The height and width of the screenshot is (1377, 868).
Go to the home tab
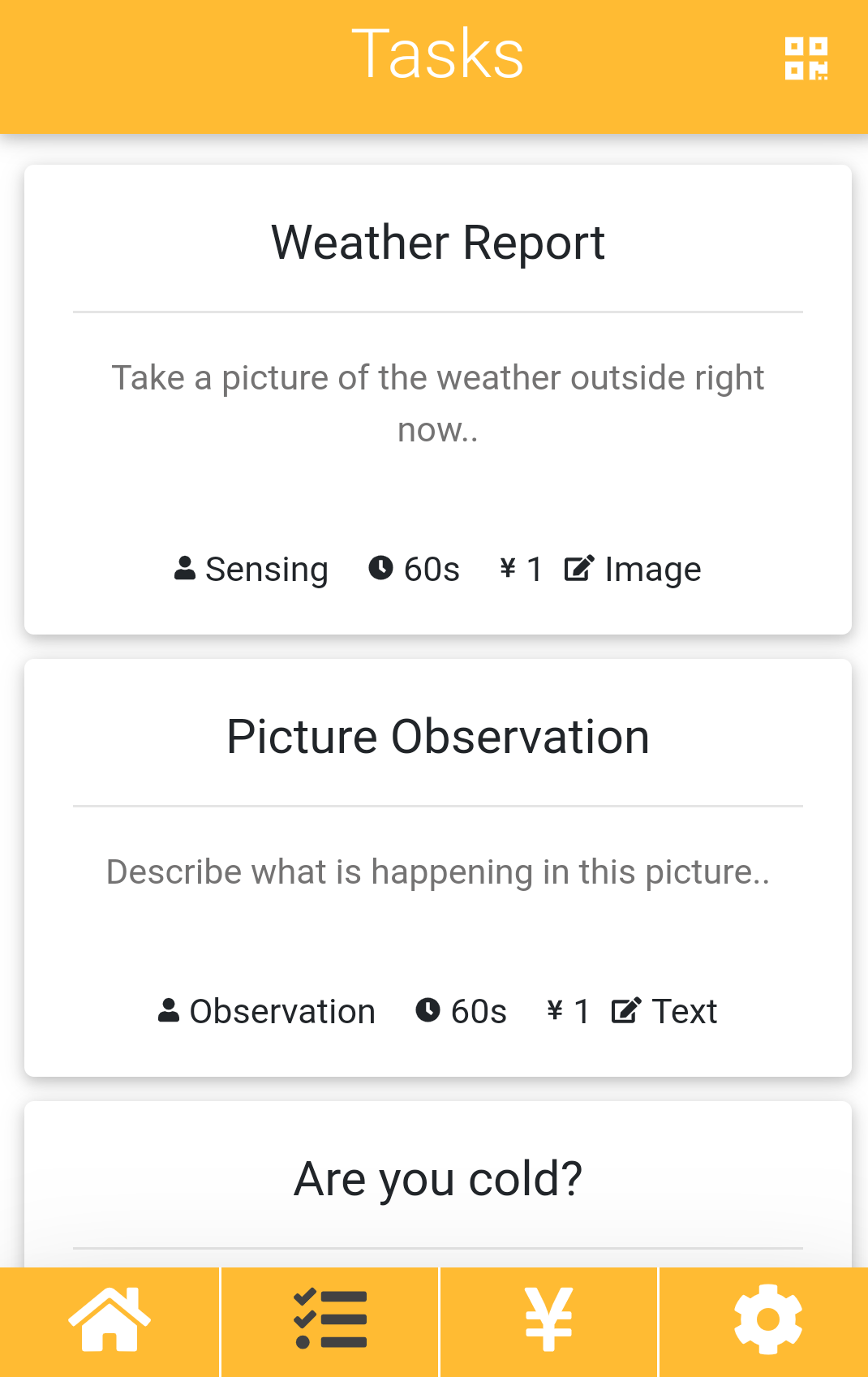(110, 1321)
